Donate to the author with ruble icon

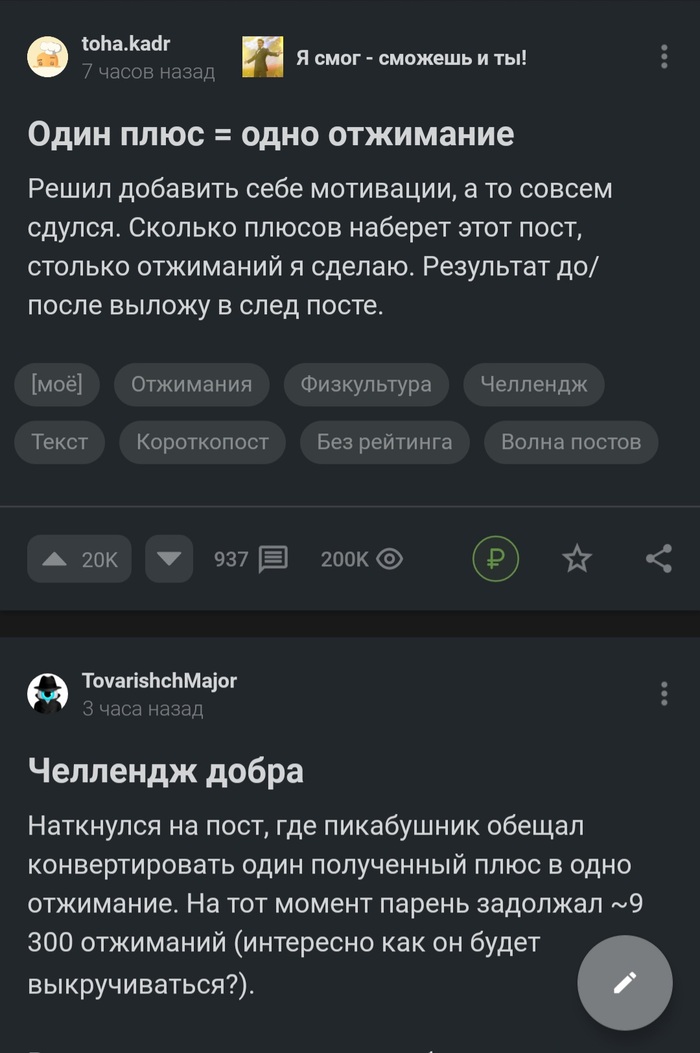496,559
